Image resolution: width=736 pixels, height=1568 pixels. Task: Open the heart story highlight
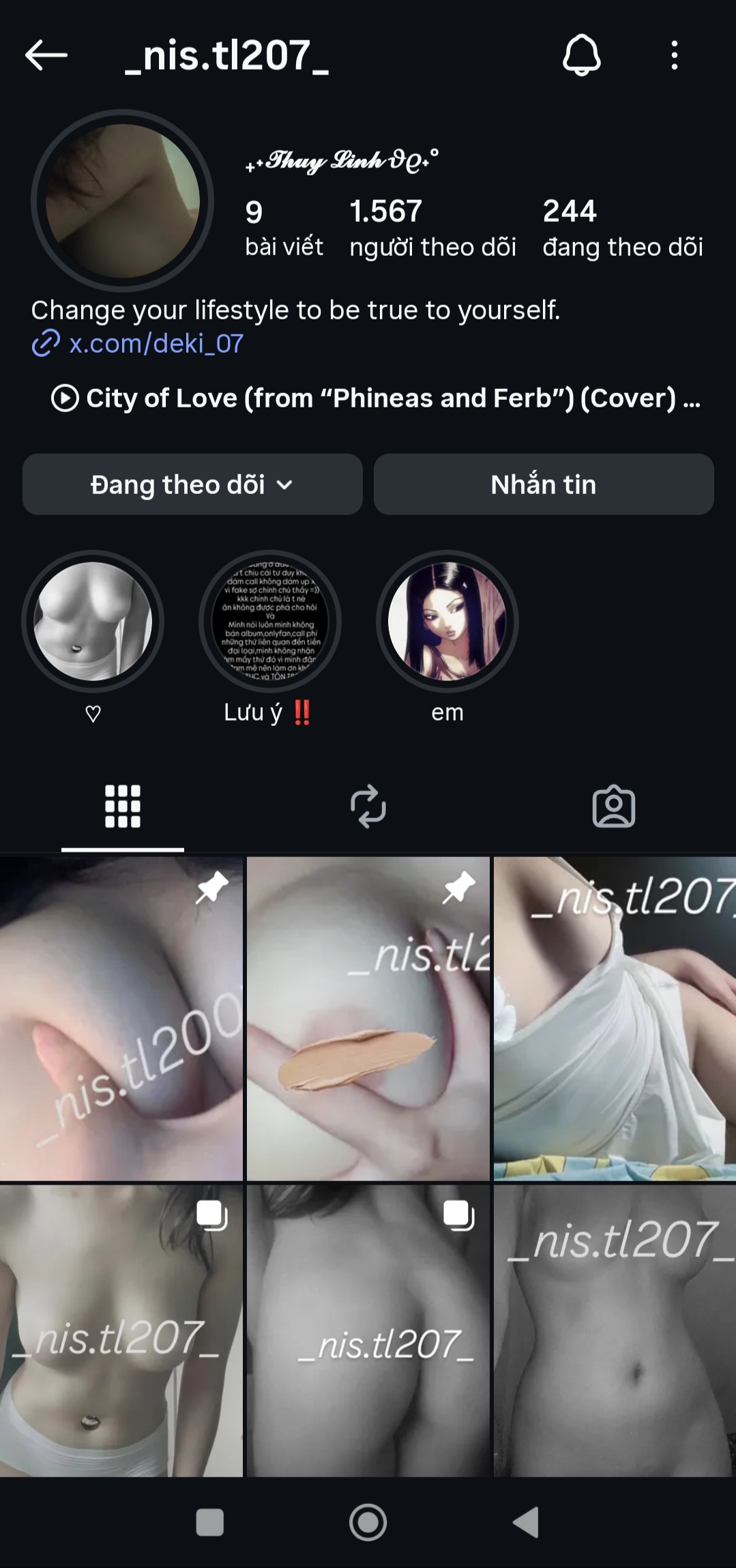point(93,622)
